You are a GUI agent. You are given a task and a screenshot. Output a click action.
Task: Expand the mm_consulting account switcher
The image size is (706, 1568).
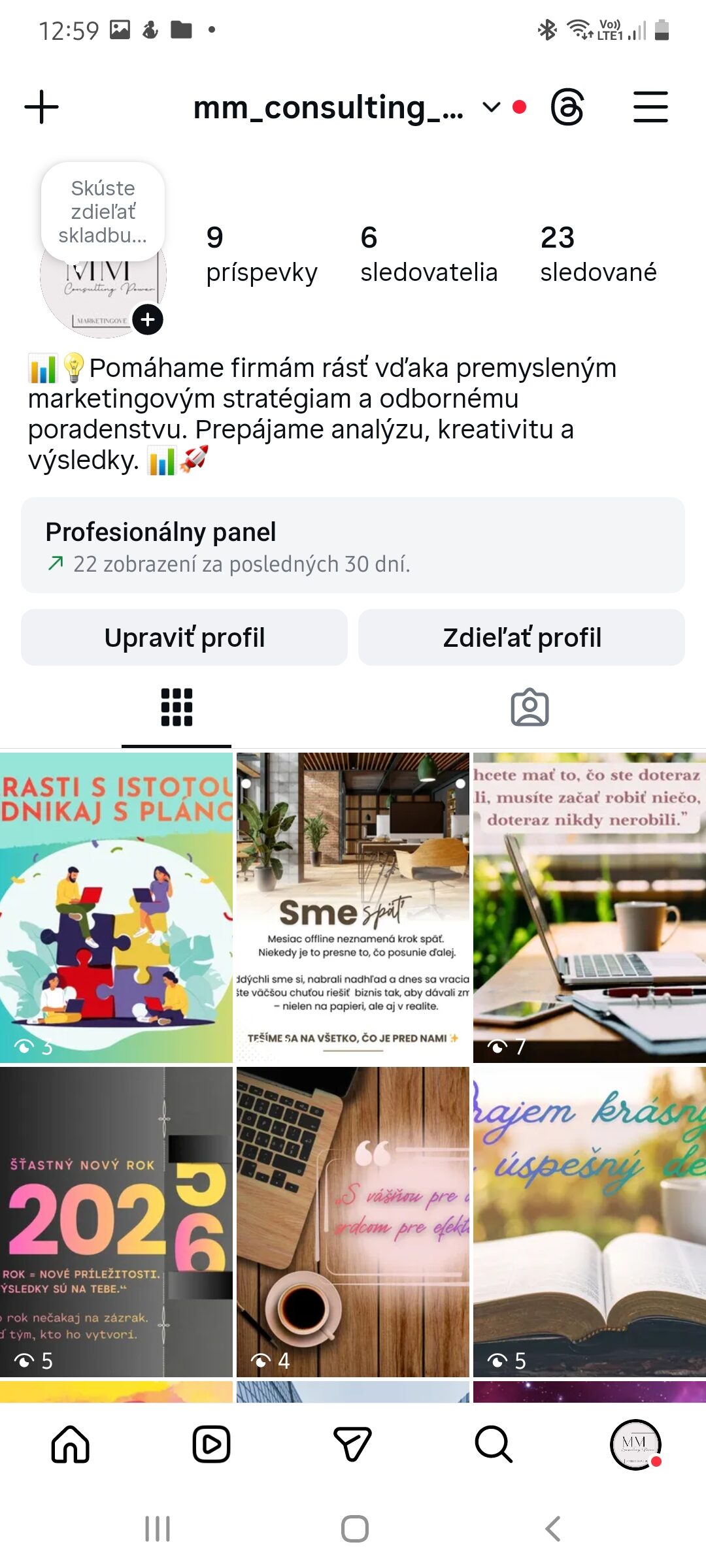tap(491, 107)
